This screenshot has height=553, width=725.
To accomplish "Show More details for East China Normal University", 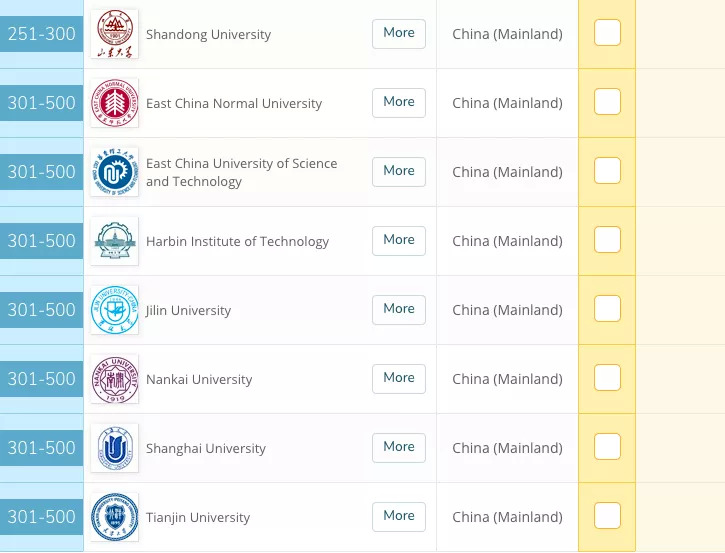I will [x=398, y=102].
